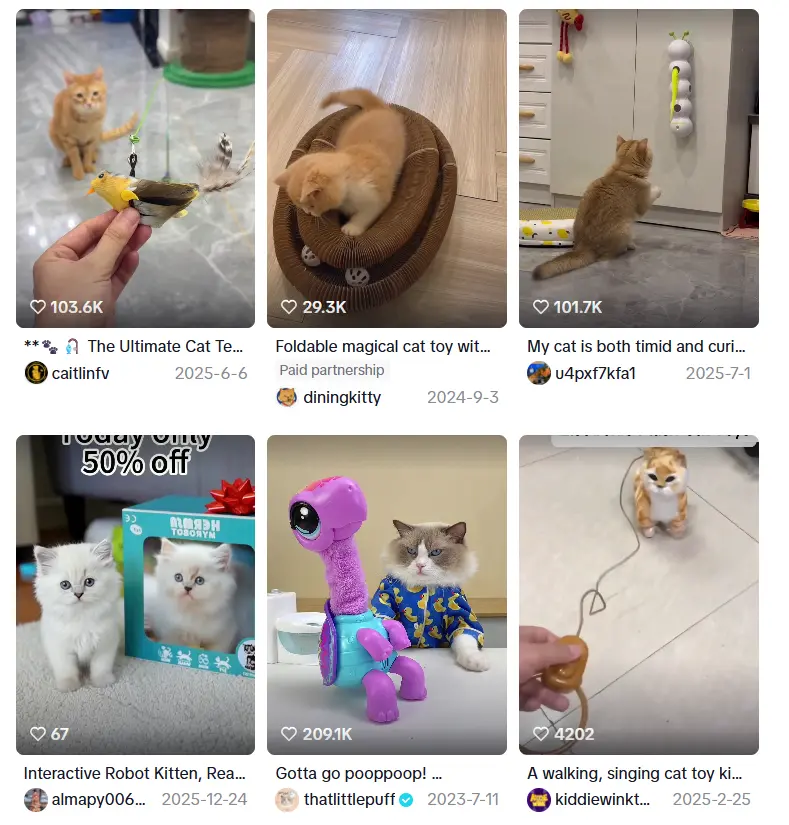Open the timid and curious cat video
The width and height of the screenshot is (789, 825).
coord(639,168)
